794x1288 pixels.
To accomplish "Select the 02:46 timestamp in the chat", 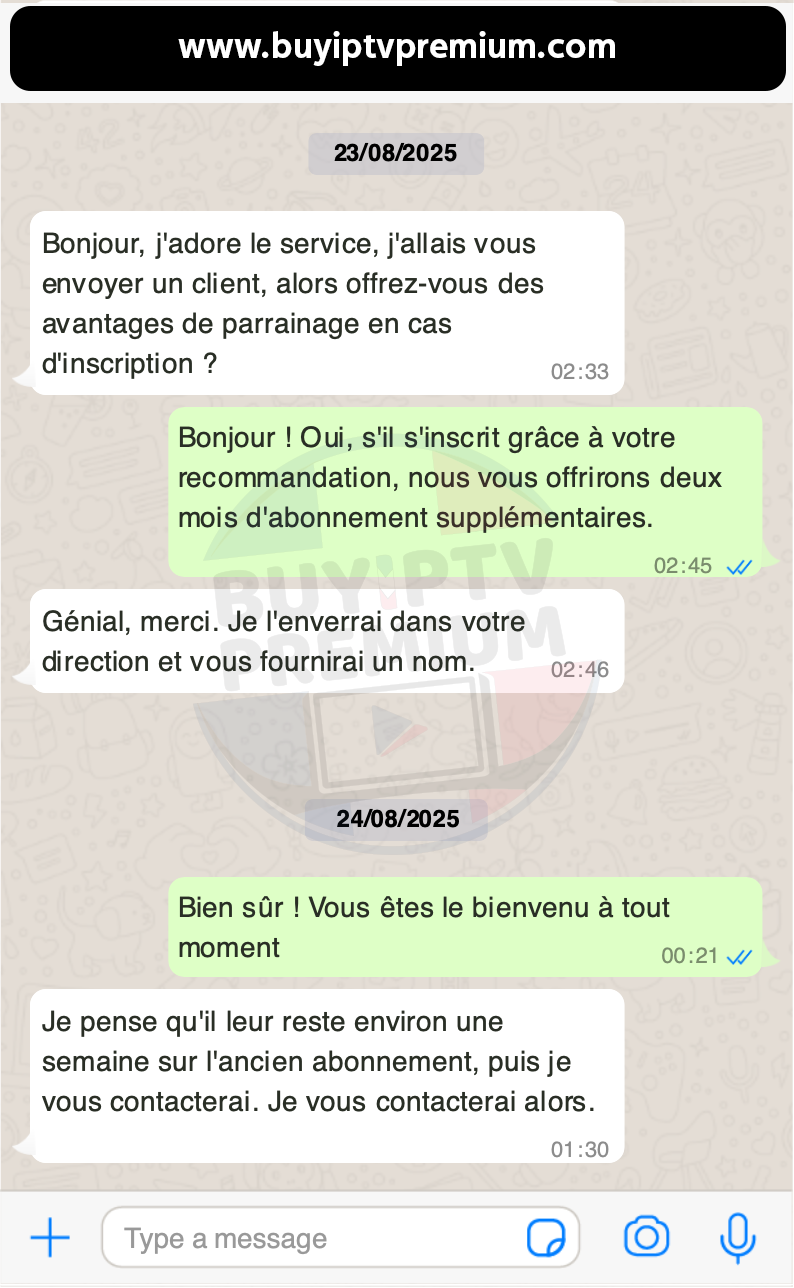I will click(x=581, y=670).
